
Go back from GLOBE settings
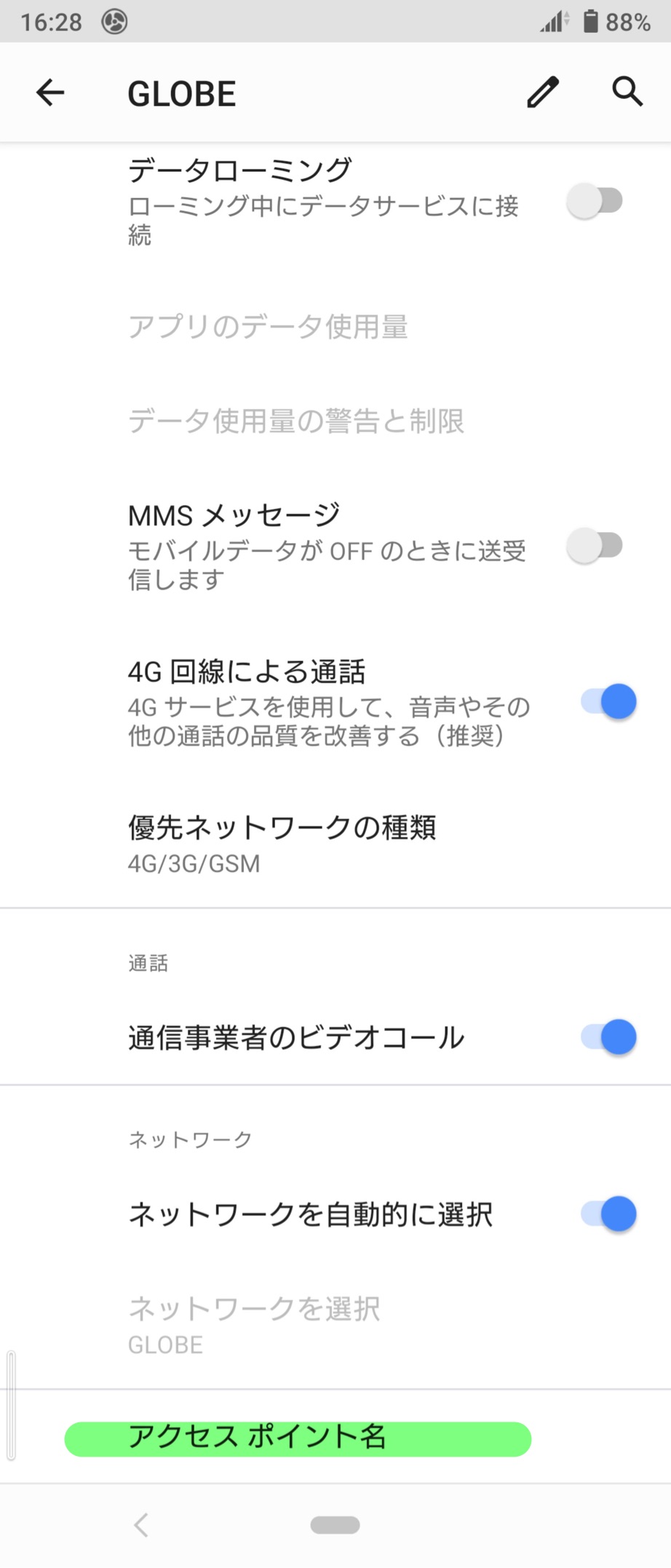50,92
